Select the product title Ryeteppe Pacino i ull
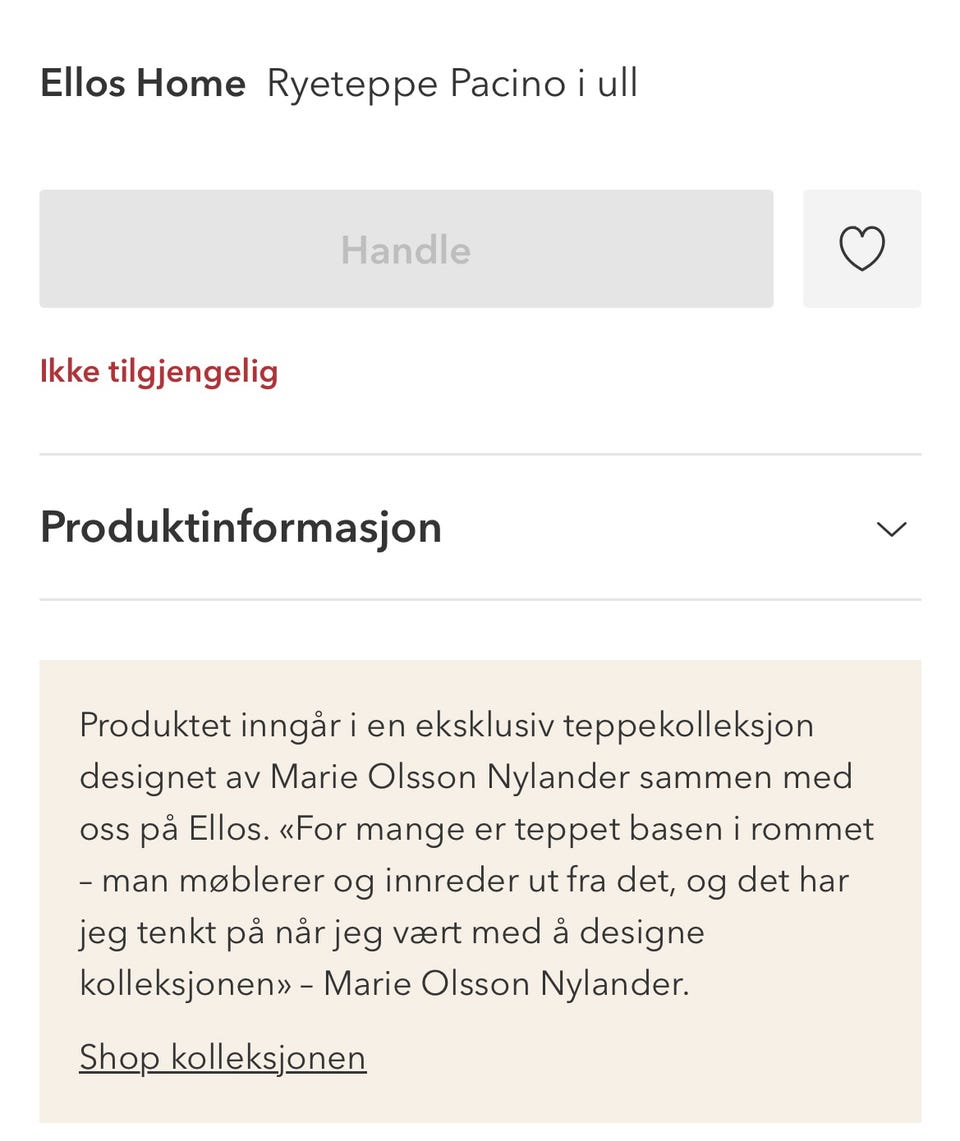 click(452, 84)
